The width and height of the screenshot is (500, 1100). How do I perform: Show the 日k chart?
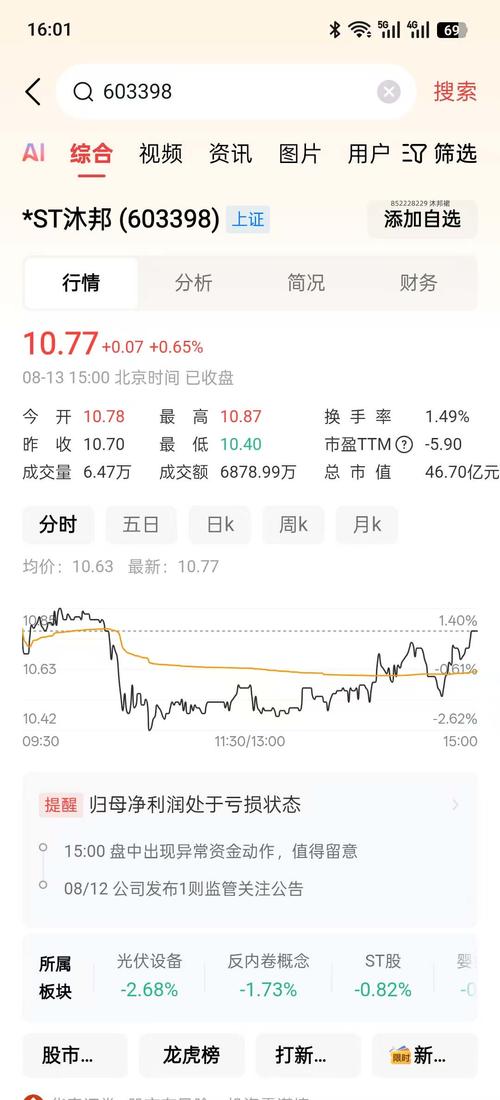coord(219,525)
